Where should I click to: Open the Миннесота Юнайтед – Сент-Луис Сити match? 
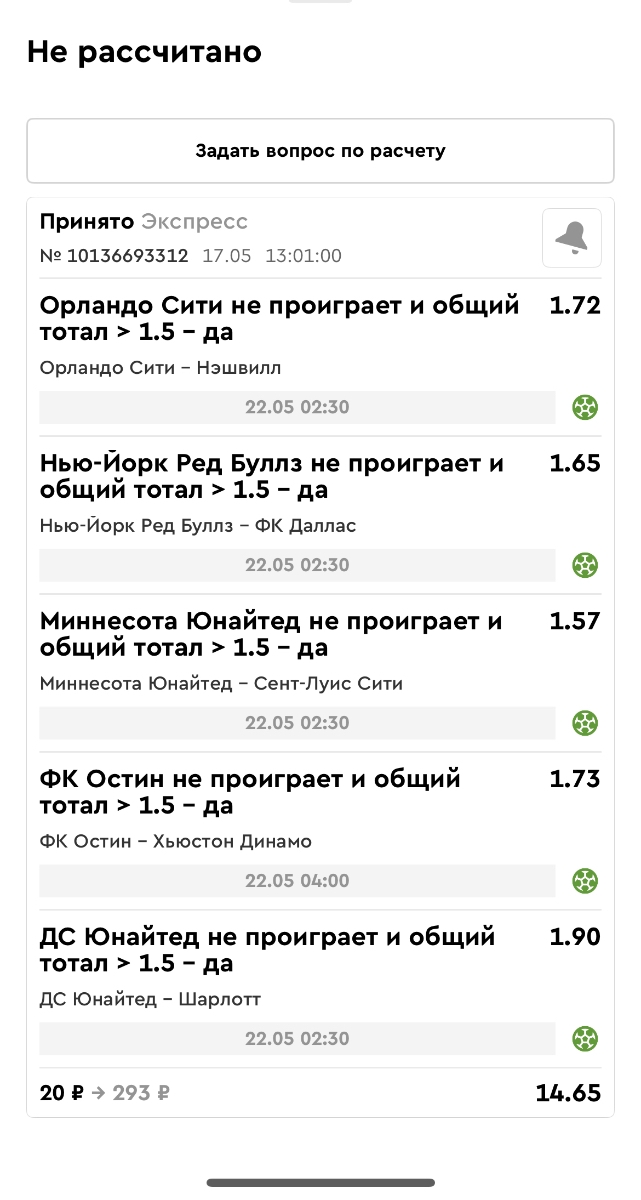[x=221, y=684]
